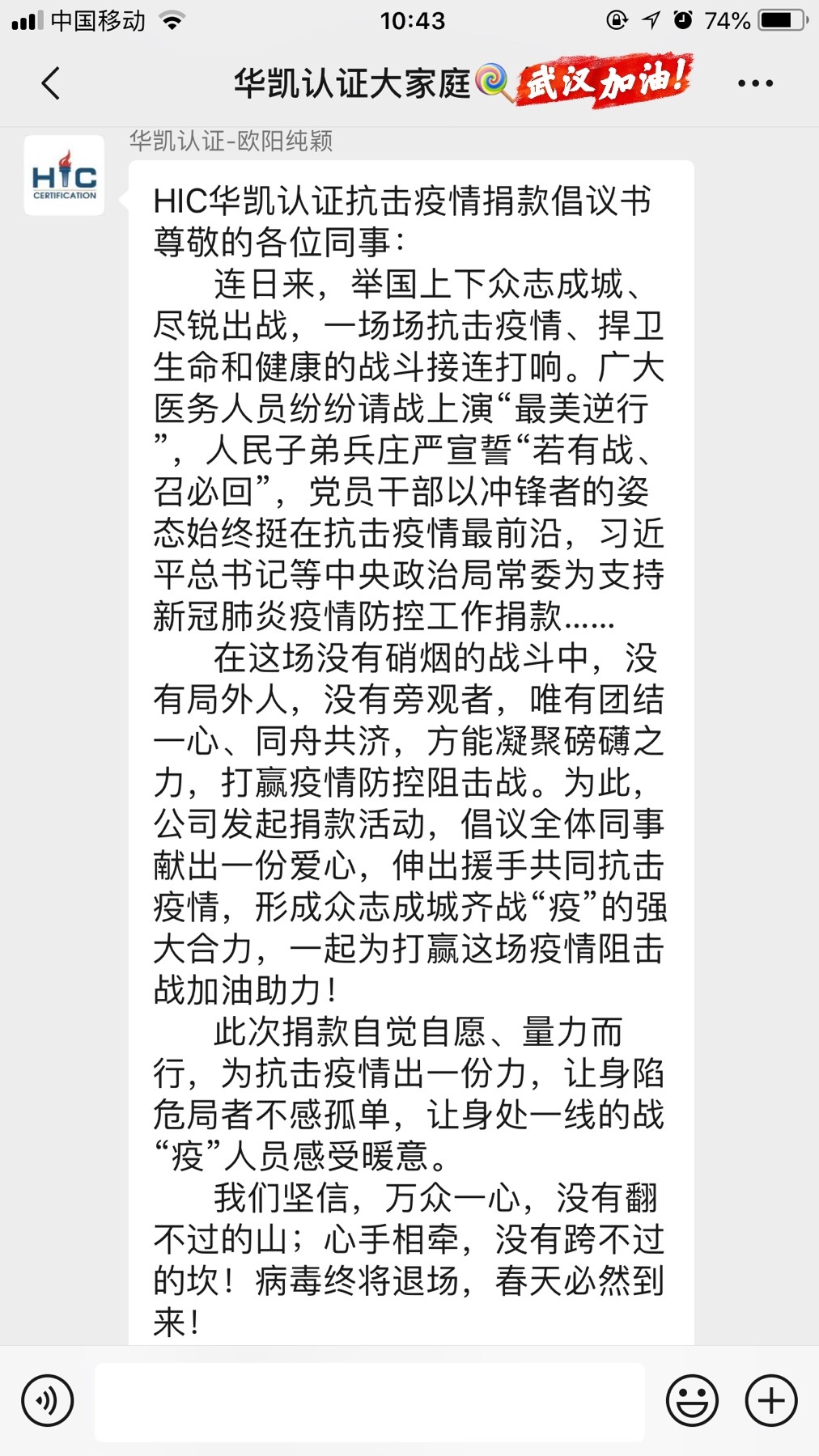Go back to the chat list

coord(50,83)
